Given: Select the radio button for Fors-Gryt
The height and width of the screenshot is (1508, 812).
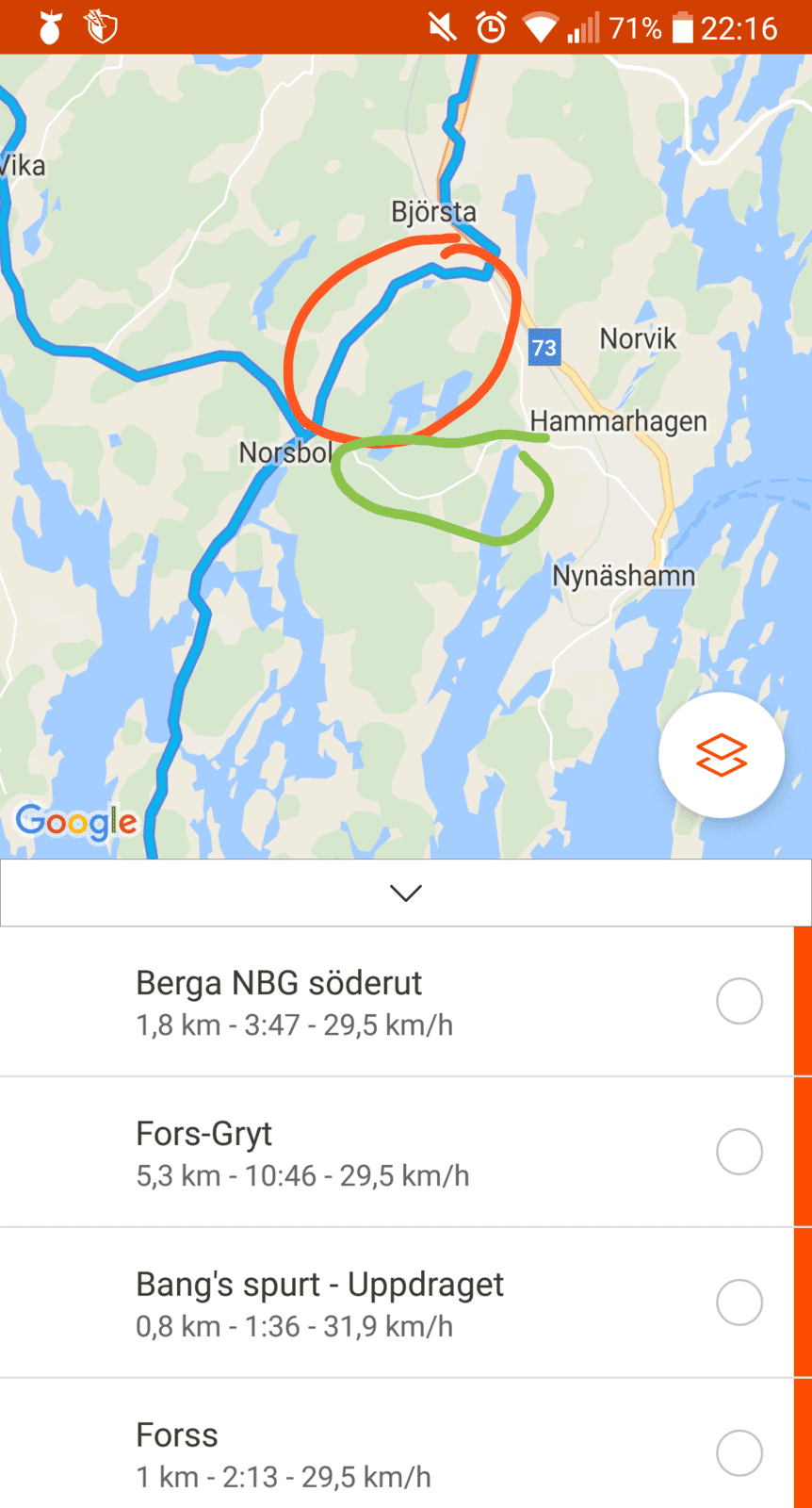Looking at the screenshot, I should [739, 1152].
